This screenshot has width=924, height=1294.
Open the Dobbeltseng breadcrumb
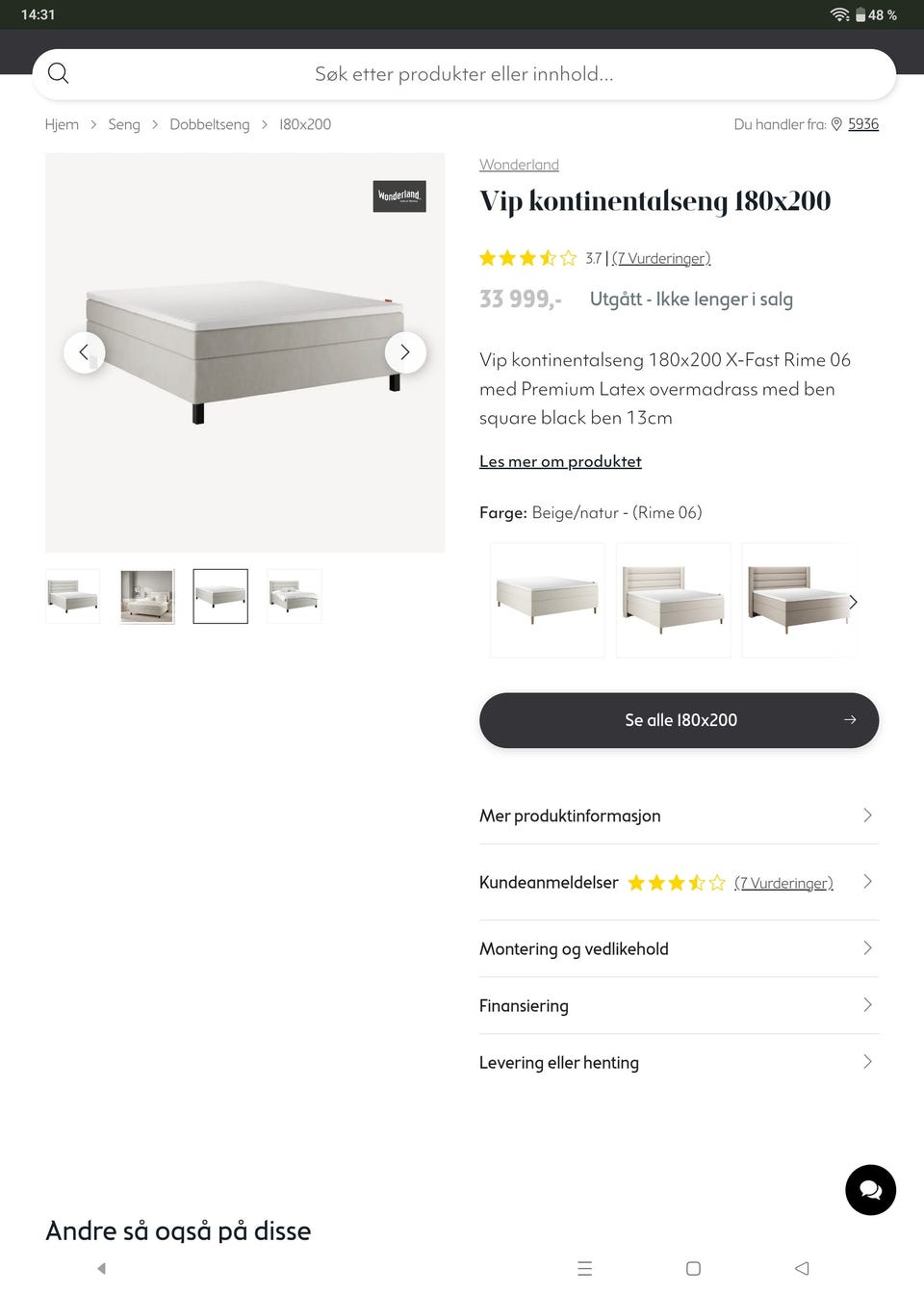tap(210, 124)
